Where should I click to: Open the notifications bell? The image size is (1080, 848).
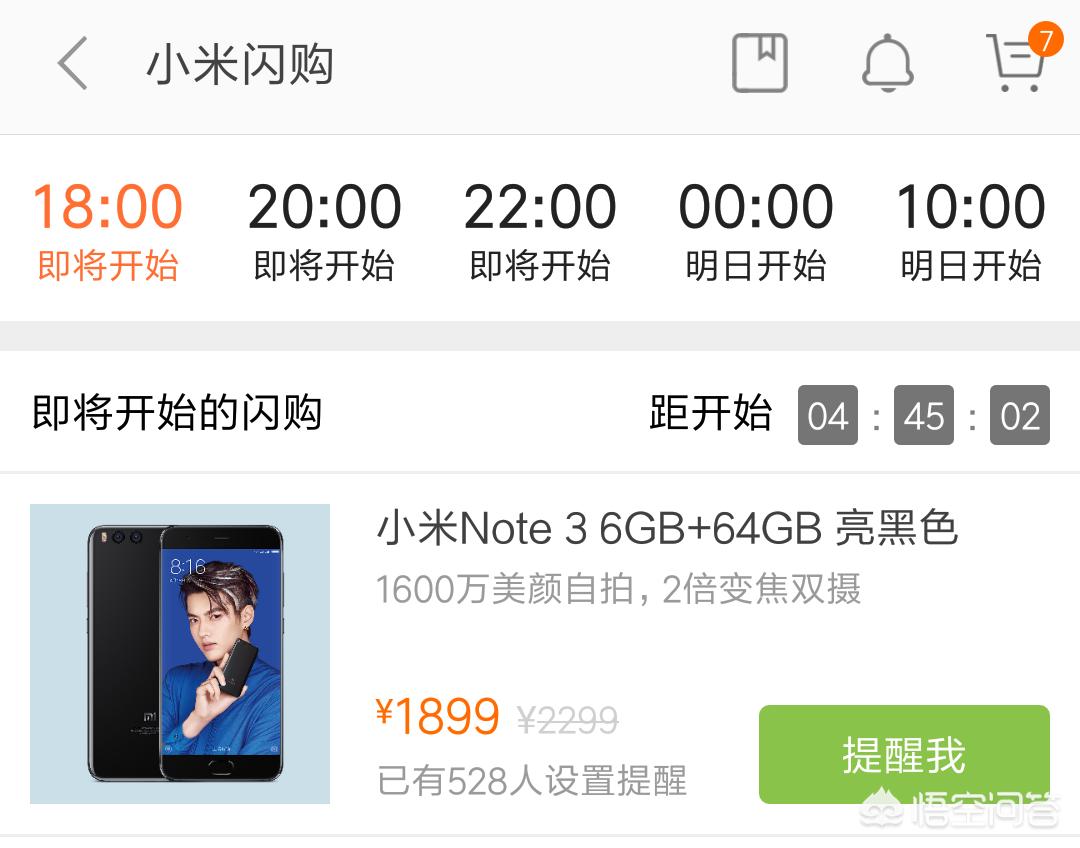887,64
